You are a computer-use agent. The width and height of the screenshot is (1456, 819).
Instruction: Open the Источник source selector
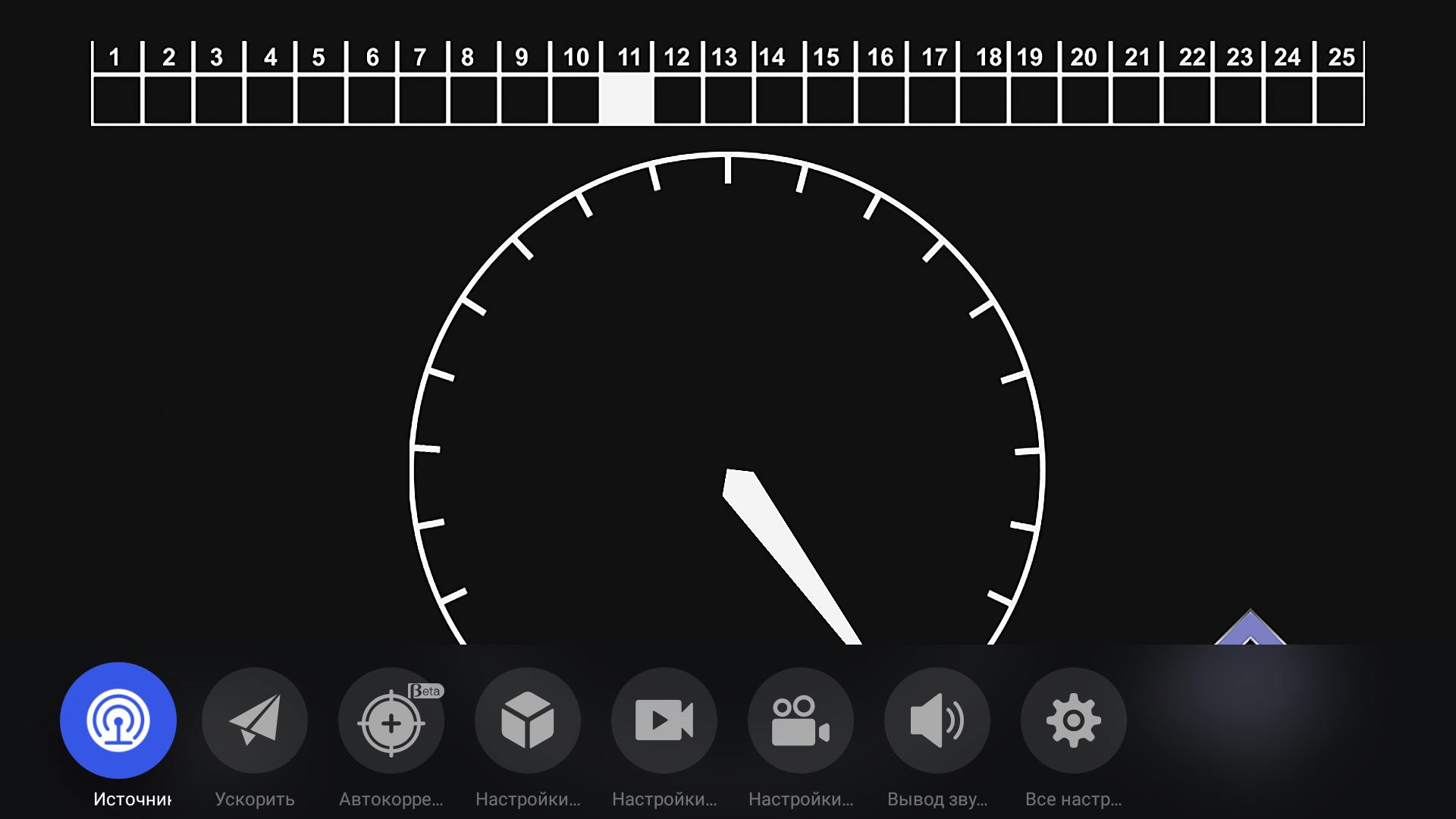(118, 720)
